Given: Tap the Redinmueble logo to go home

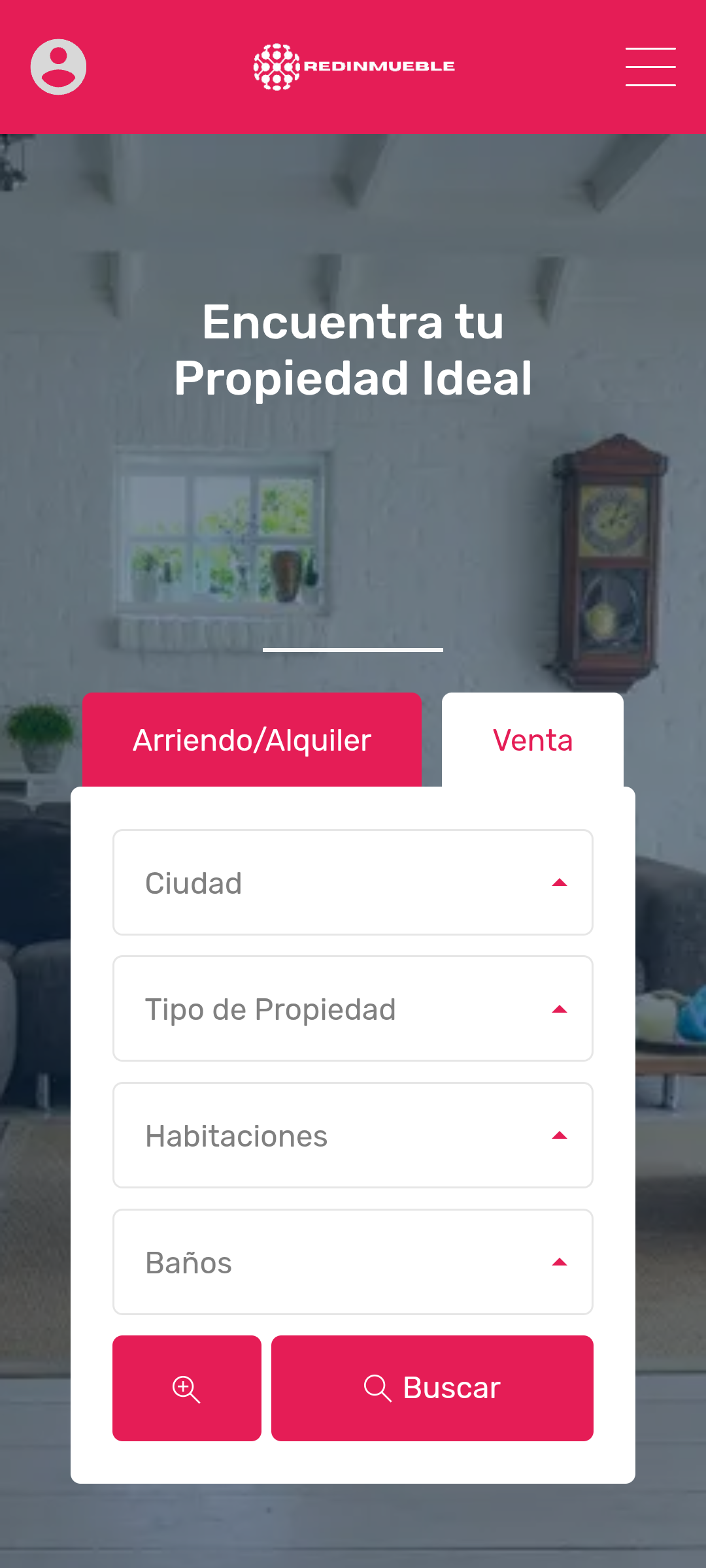Looking at the screenshot, I should click(354, 67).
